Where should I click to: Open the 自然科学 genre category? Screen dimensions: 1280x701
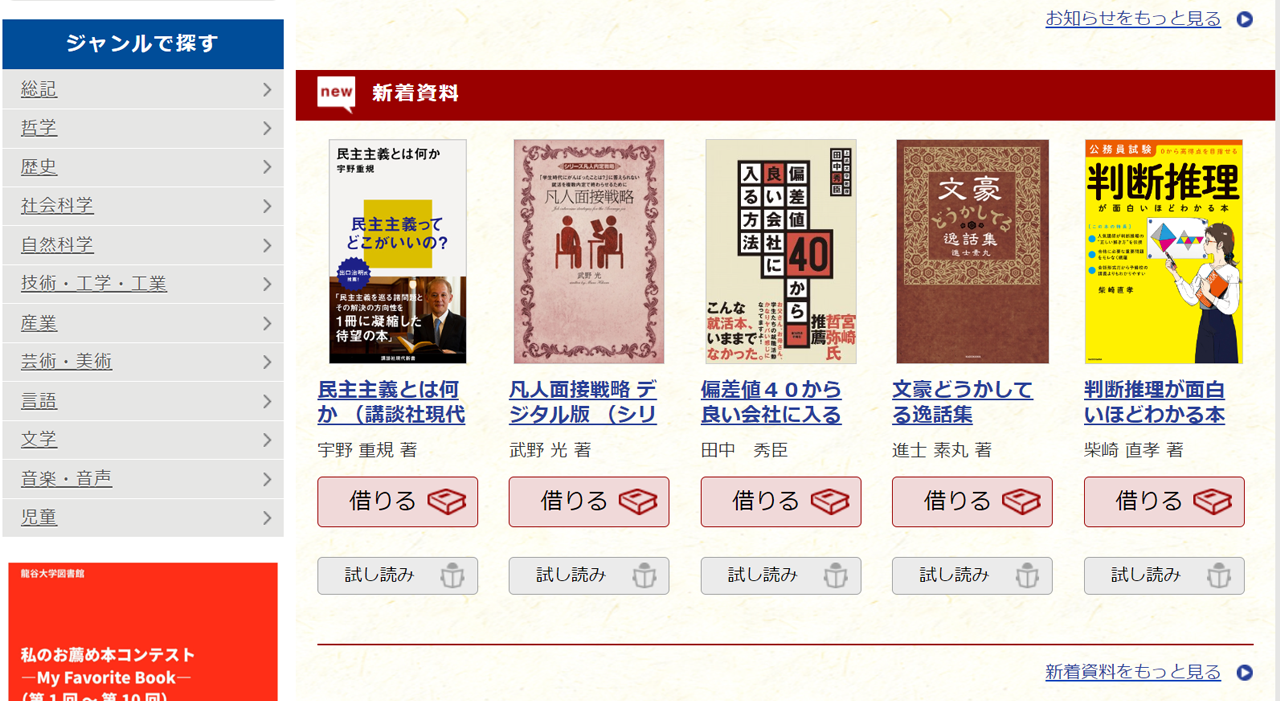click(x=142, y=245)
